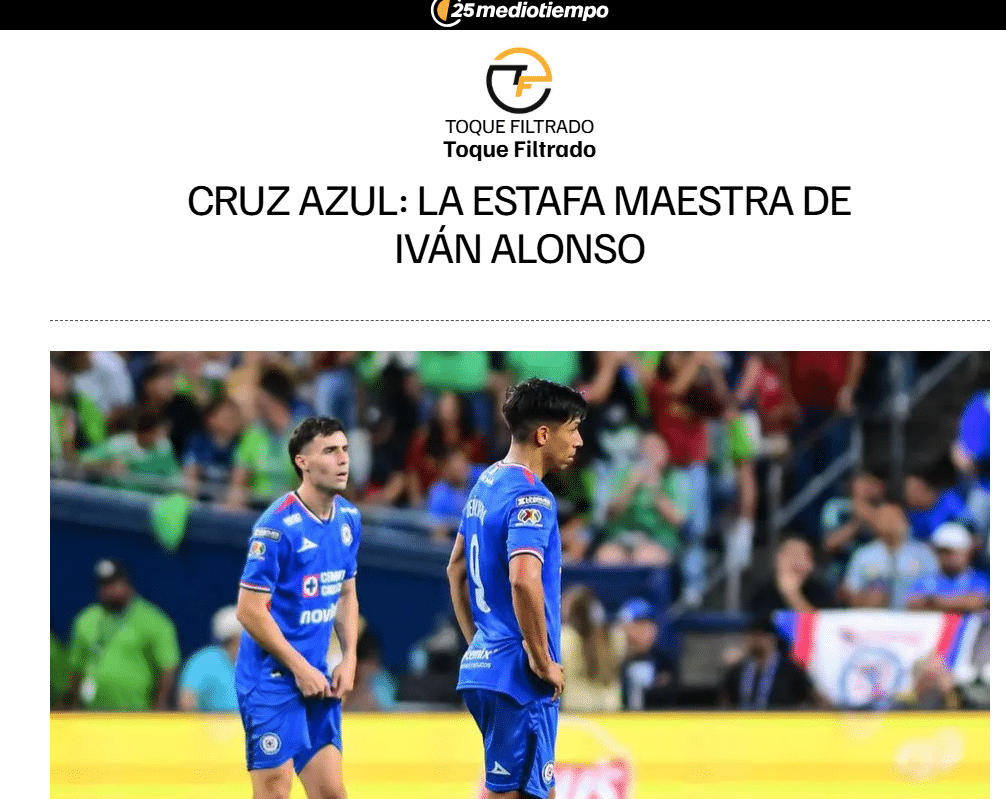Open the Toque Filtrado author page
The image size is (1006, 799).
tap(519, 150)
